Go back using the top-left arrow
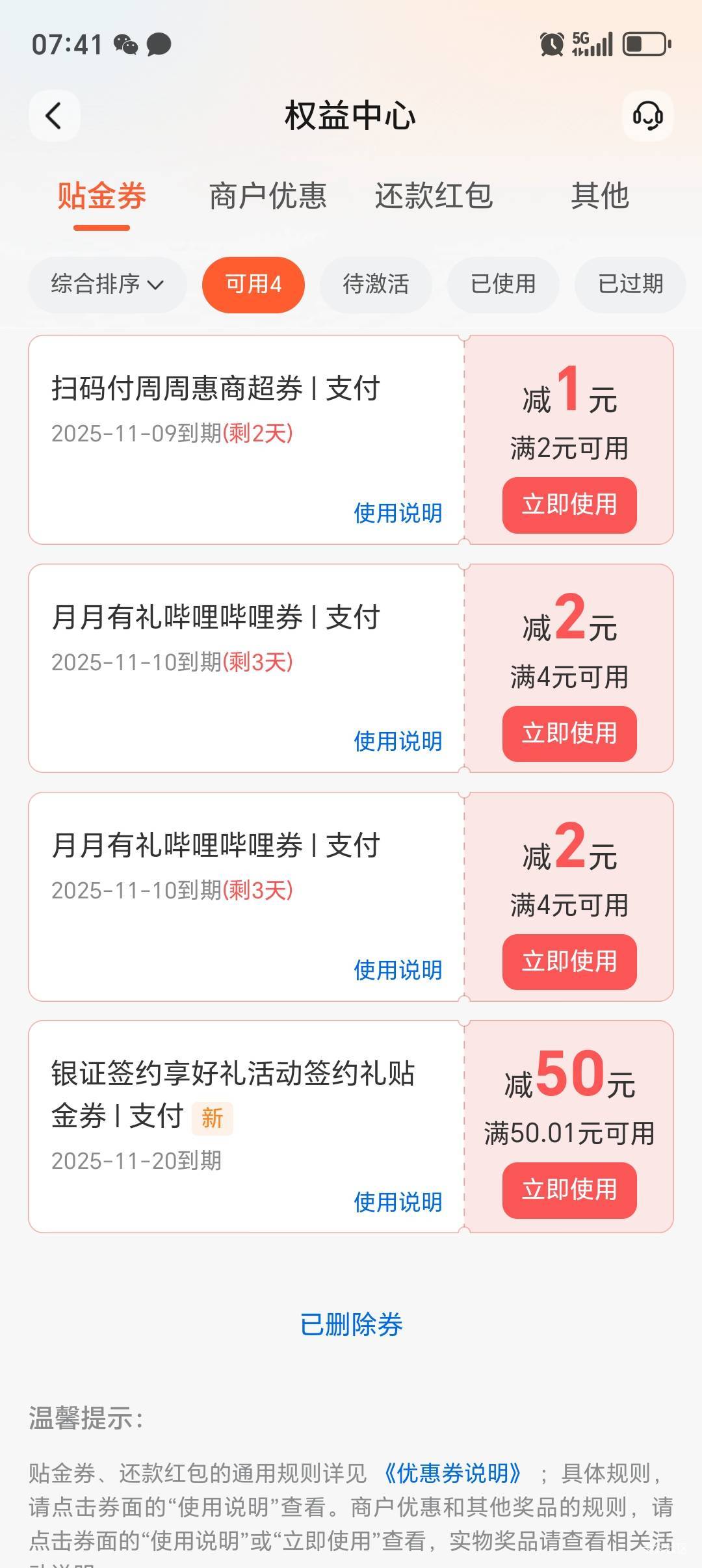The height and width of the screenshot is (1568, 702). pyautogui.click(x=54, y=116)
